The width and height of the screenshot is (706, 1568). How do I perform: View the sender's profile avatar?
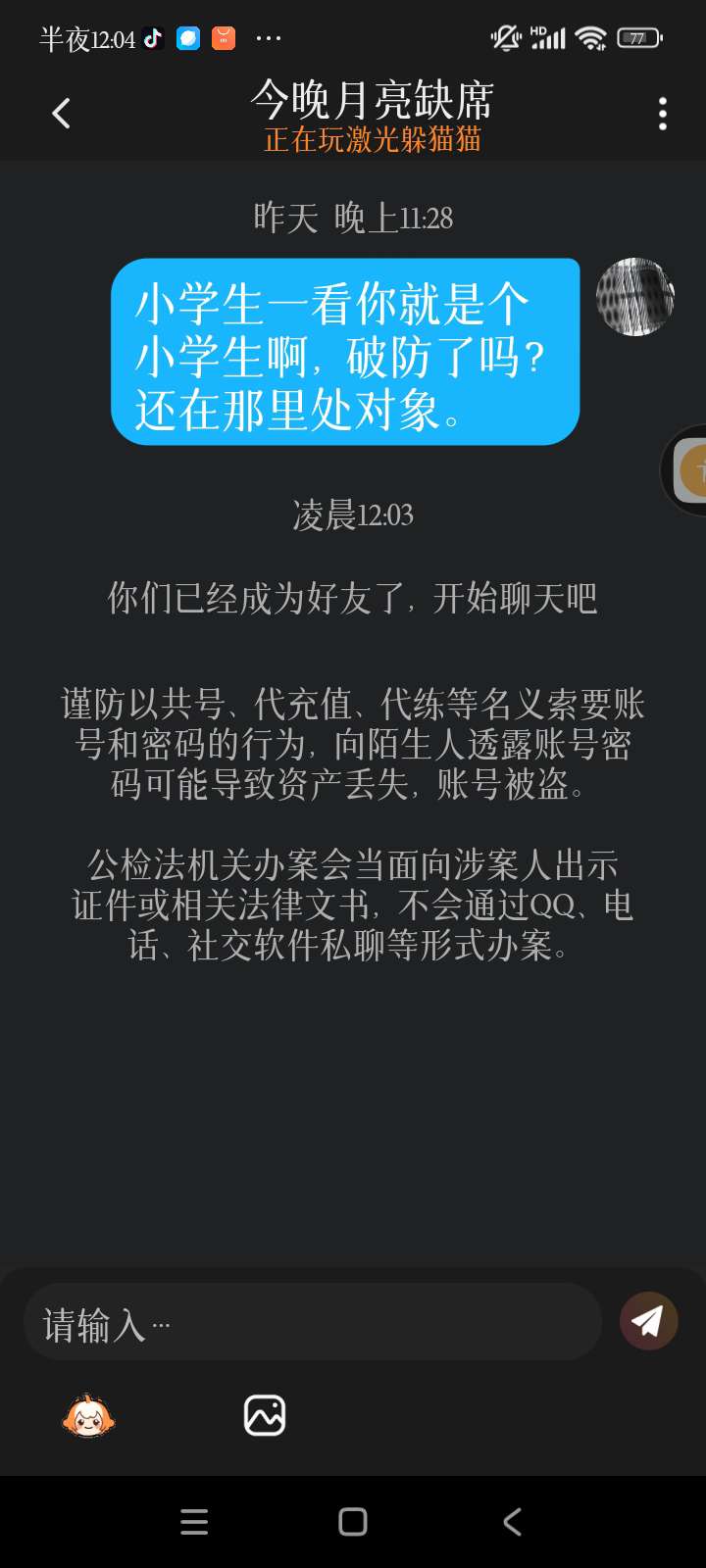pyautogui.click(x=635, y=297)
